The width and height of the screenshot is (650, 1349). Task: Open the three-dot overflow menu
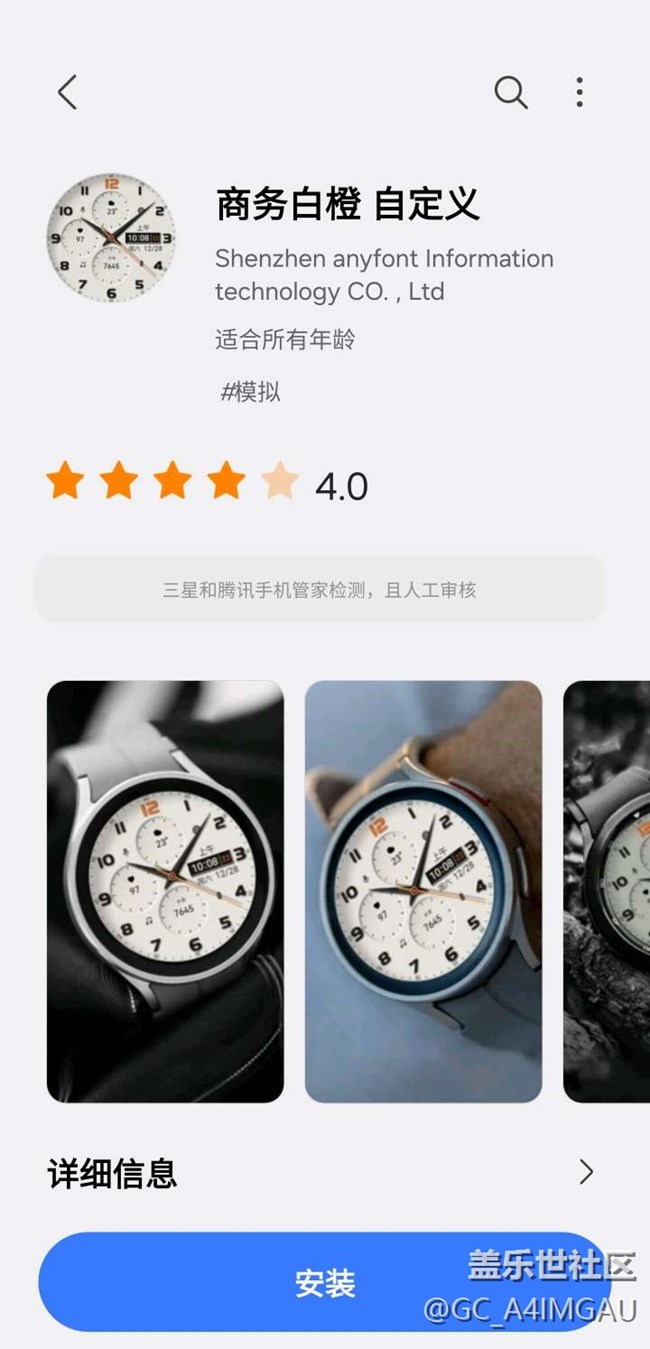click(579, 92)
